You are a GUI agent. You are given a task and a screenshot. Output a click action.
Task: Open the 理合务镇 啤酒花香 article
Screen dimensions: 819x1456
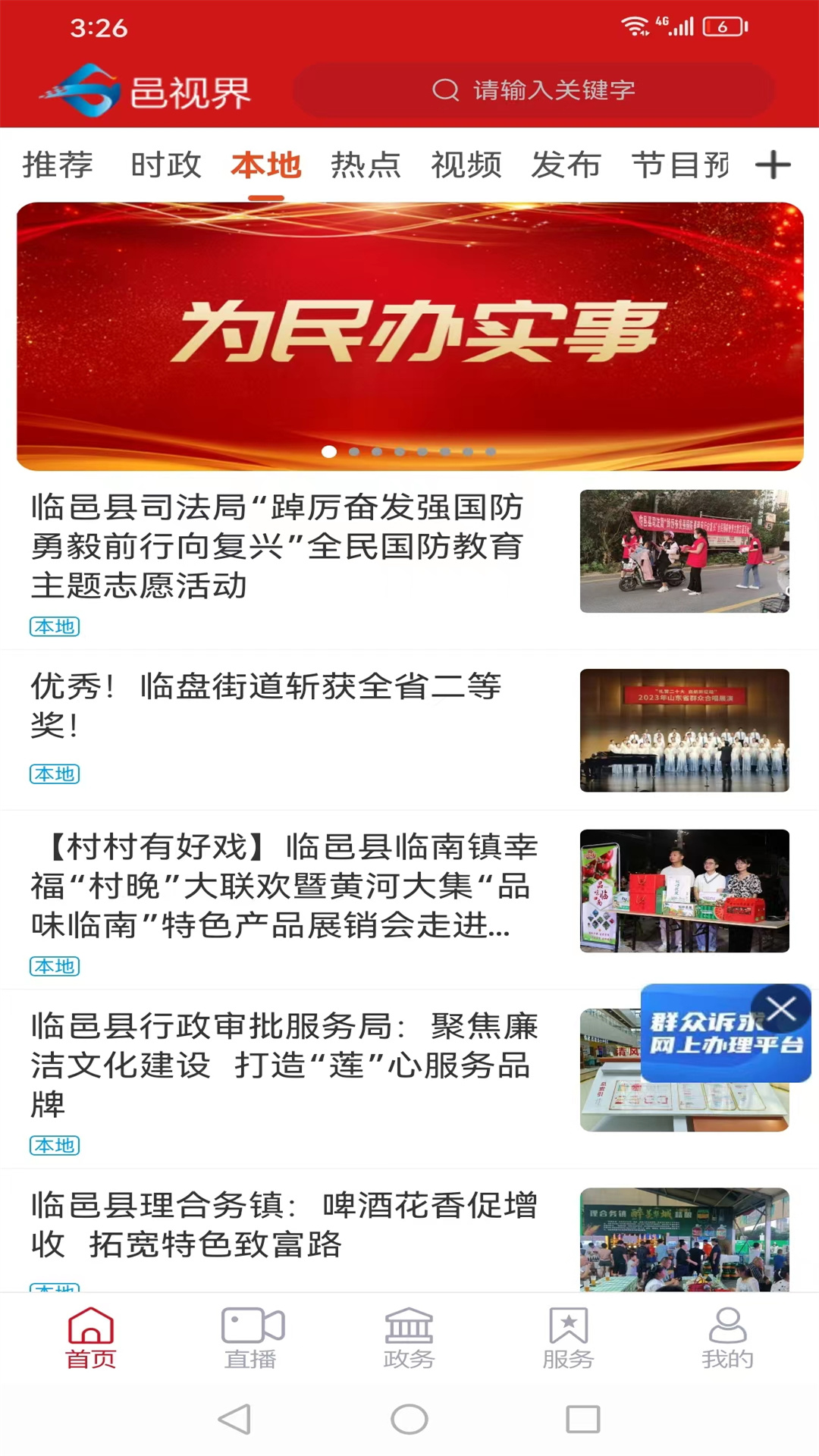[409, 1230]
